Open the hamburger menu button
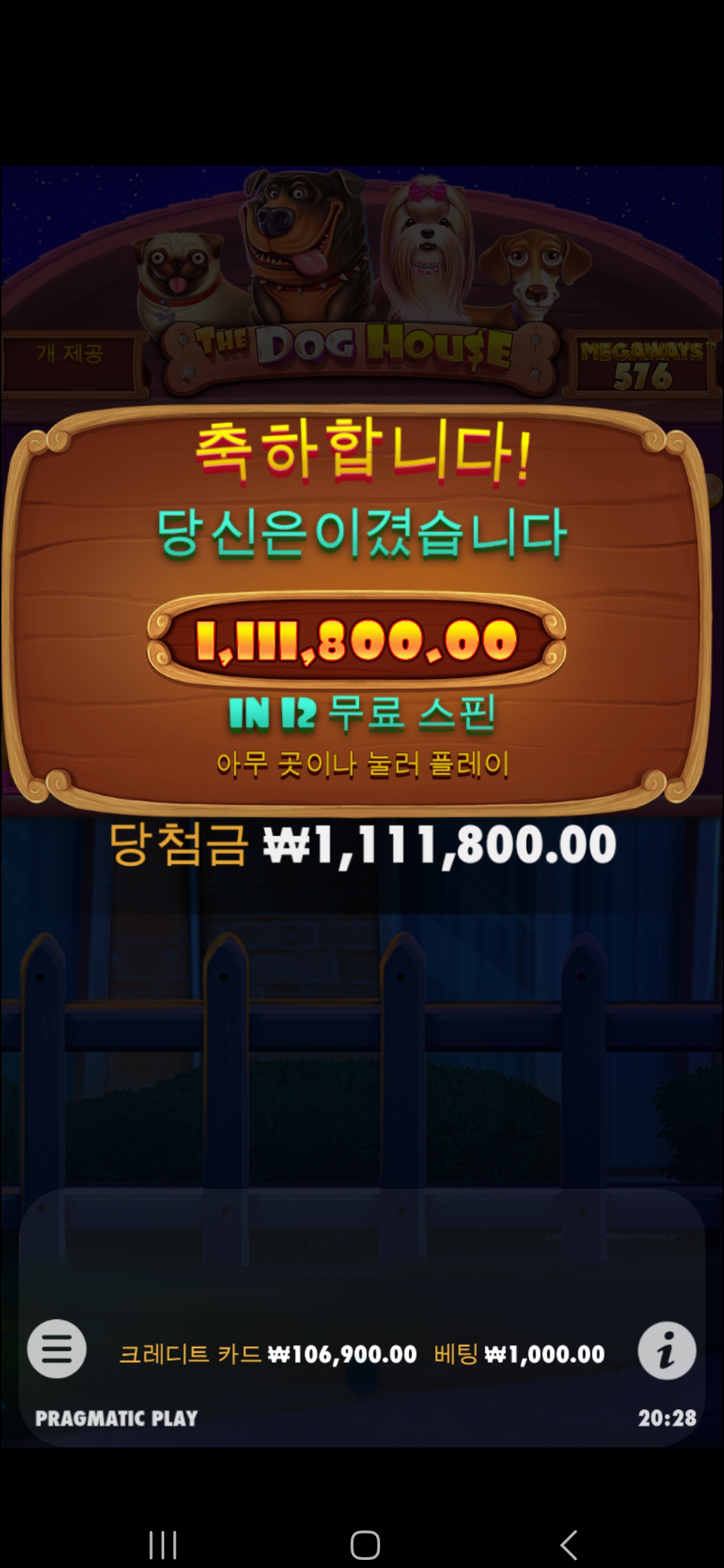This screenshot has width=724, height=1568. click(57, 1348)
